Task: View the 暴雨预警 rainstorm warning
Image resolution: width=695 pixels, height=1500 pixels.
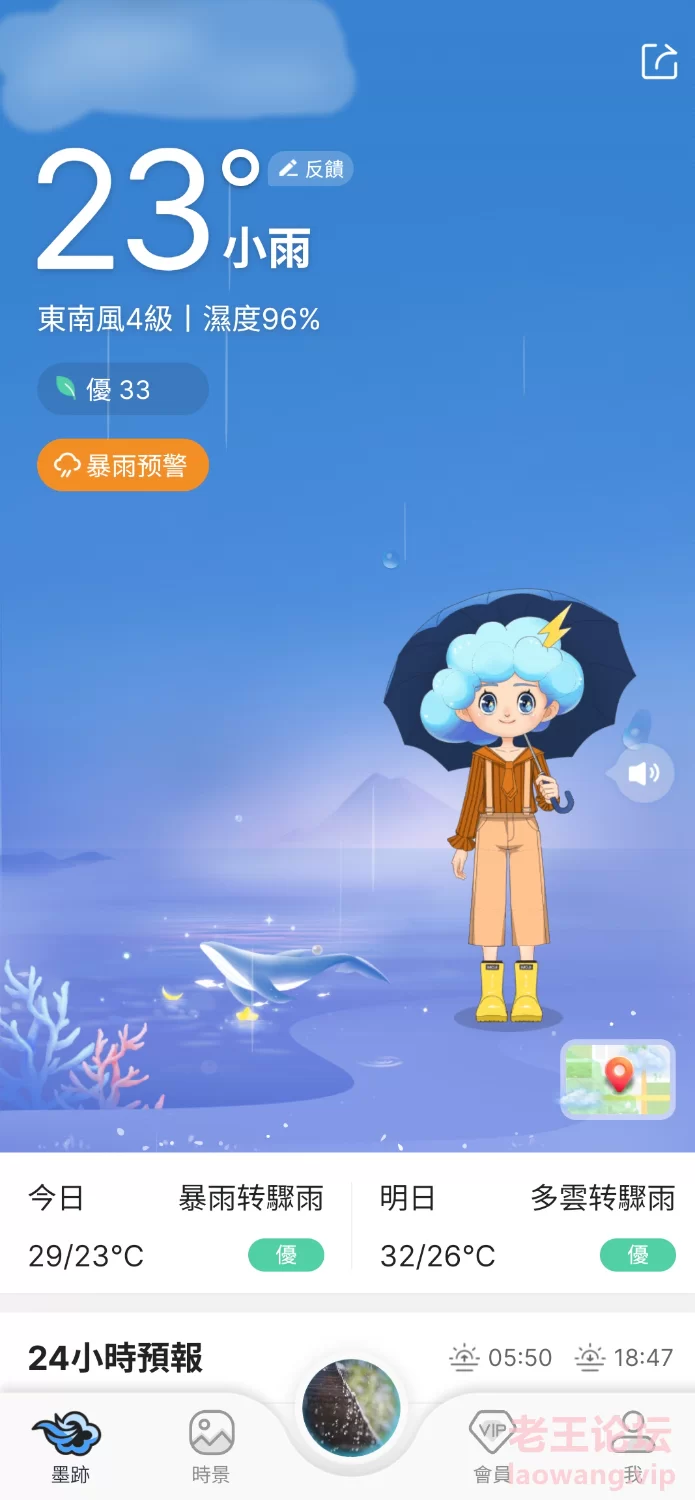Action: click(123, 465)
